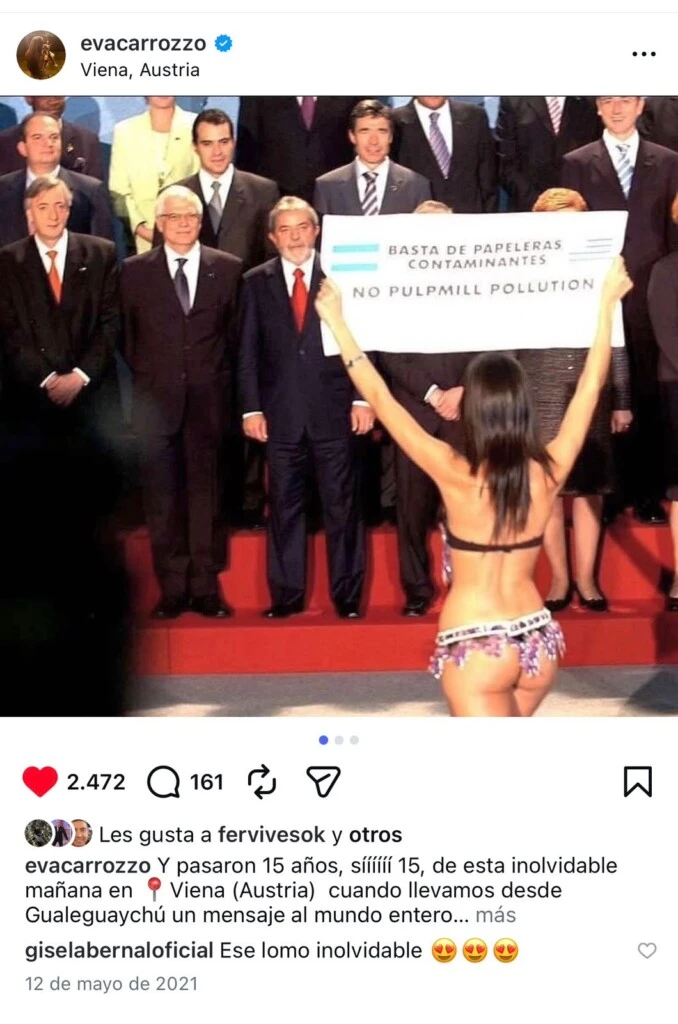The image size is (678, 1024).
Task: Open the three-dot post options menu
Action: pyautogui.click(x=644, y=54)
